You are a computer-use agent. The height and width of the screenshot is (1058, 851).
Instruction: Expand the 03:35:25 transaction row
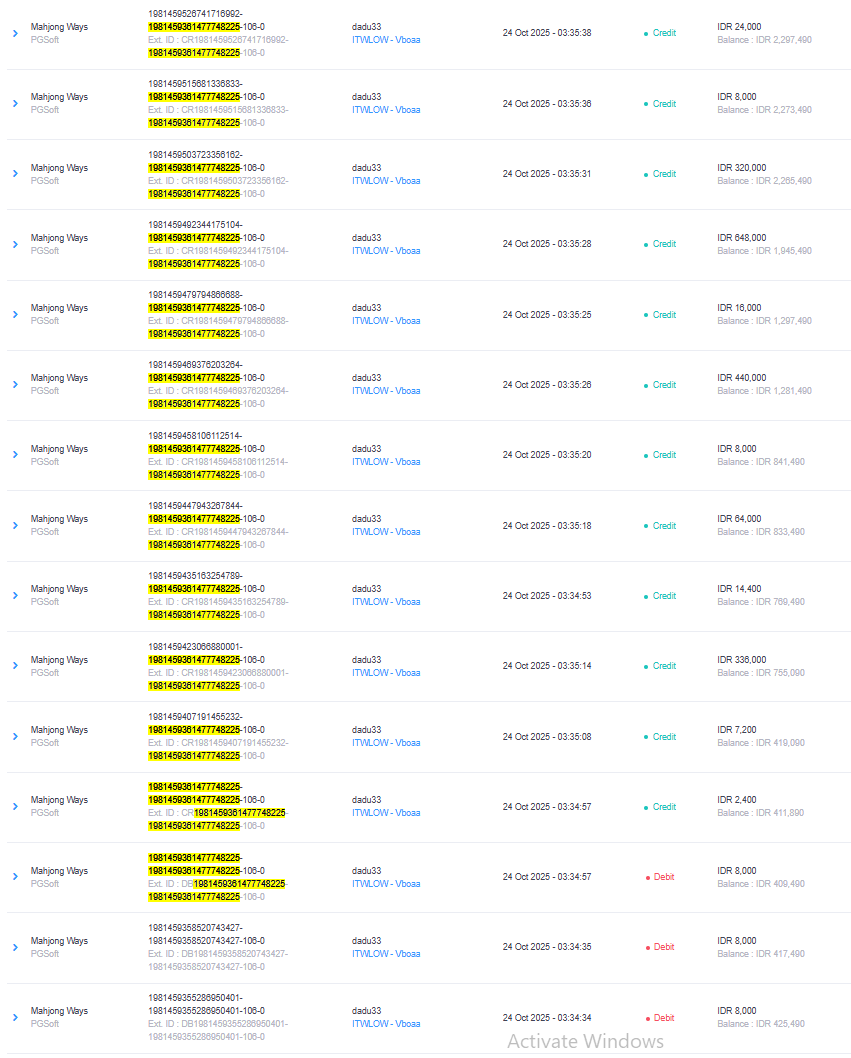pyautogui.click(x=15, y=314)
